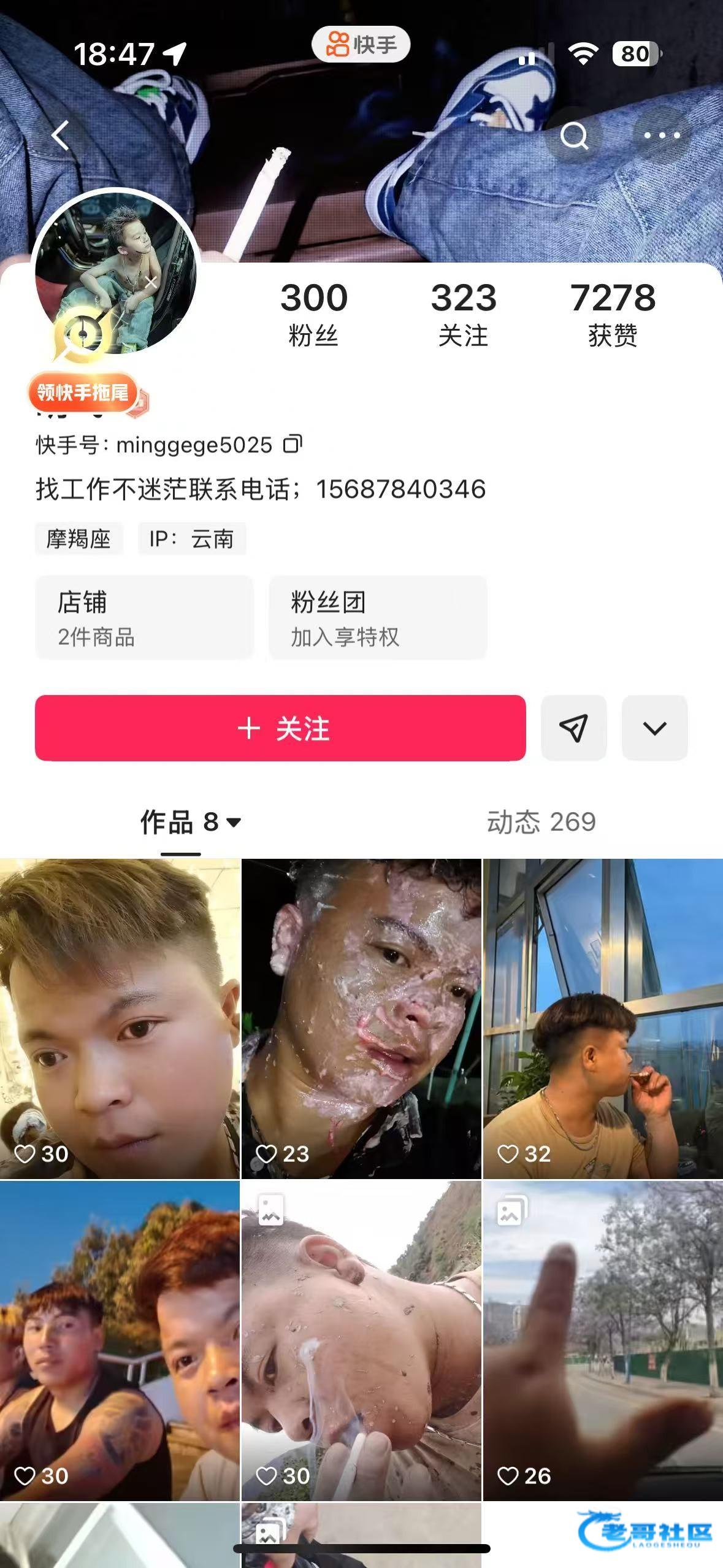Open the 店铺 shop card
The image size is (723, 1568).
[144, 618]
